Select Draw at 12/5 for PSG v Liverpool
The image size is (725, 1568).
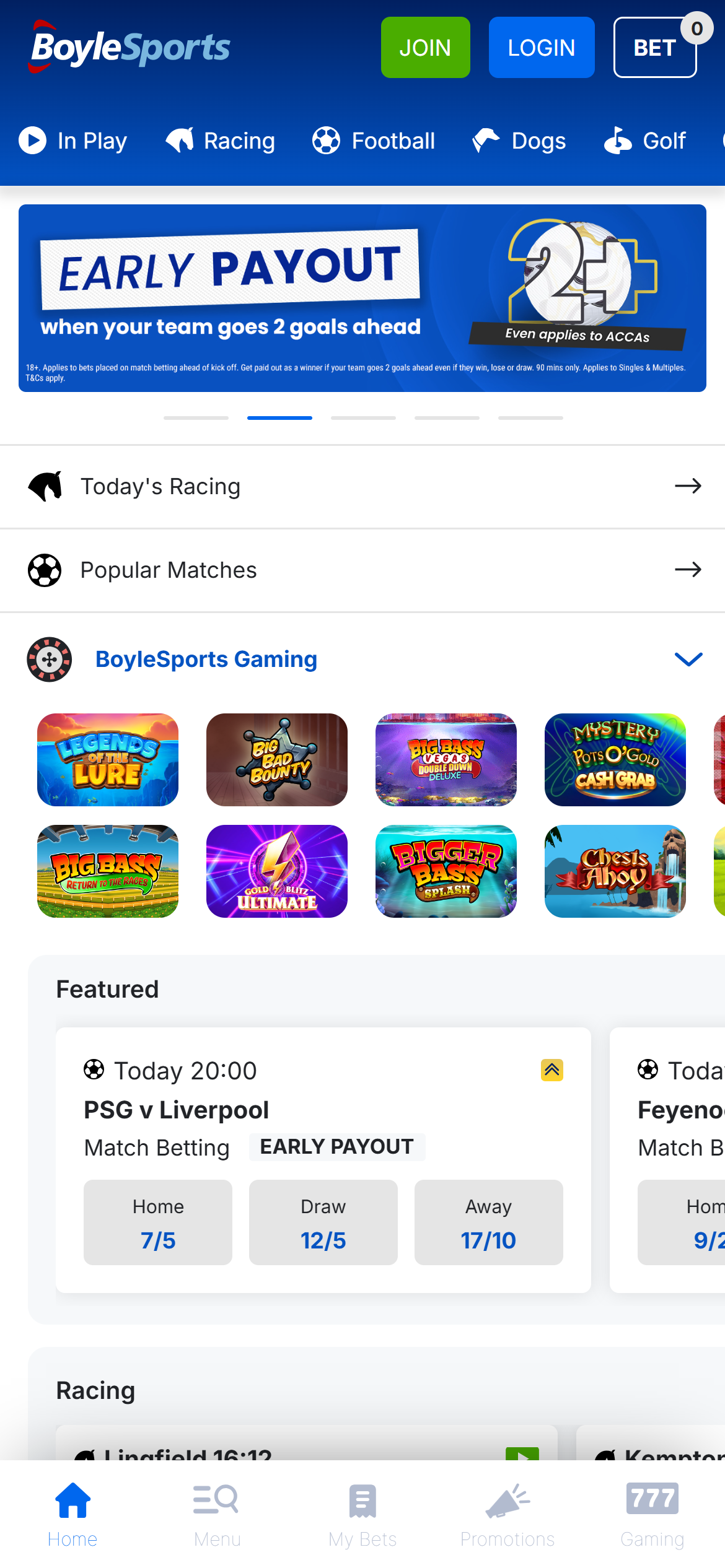323,1222
